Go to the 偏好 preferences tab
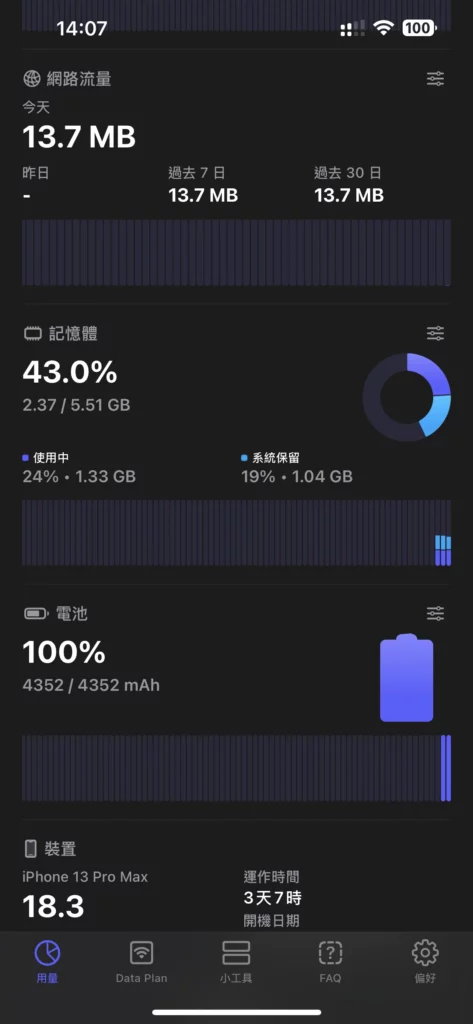The image size is (473, 1024). [x=425, y=961]
